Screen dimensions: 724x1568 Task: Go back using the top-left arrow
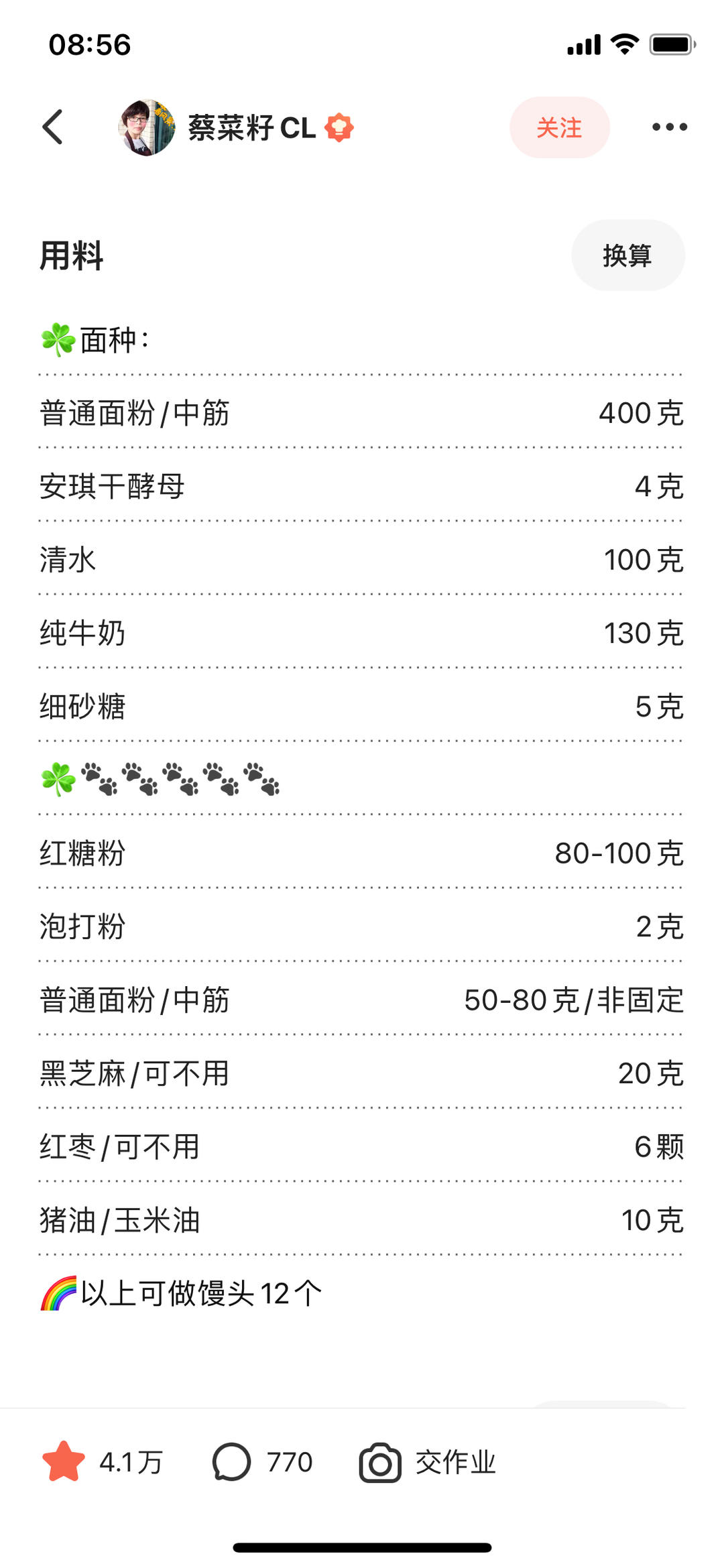coord(52,127)
